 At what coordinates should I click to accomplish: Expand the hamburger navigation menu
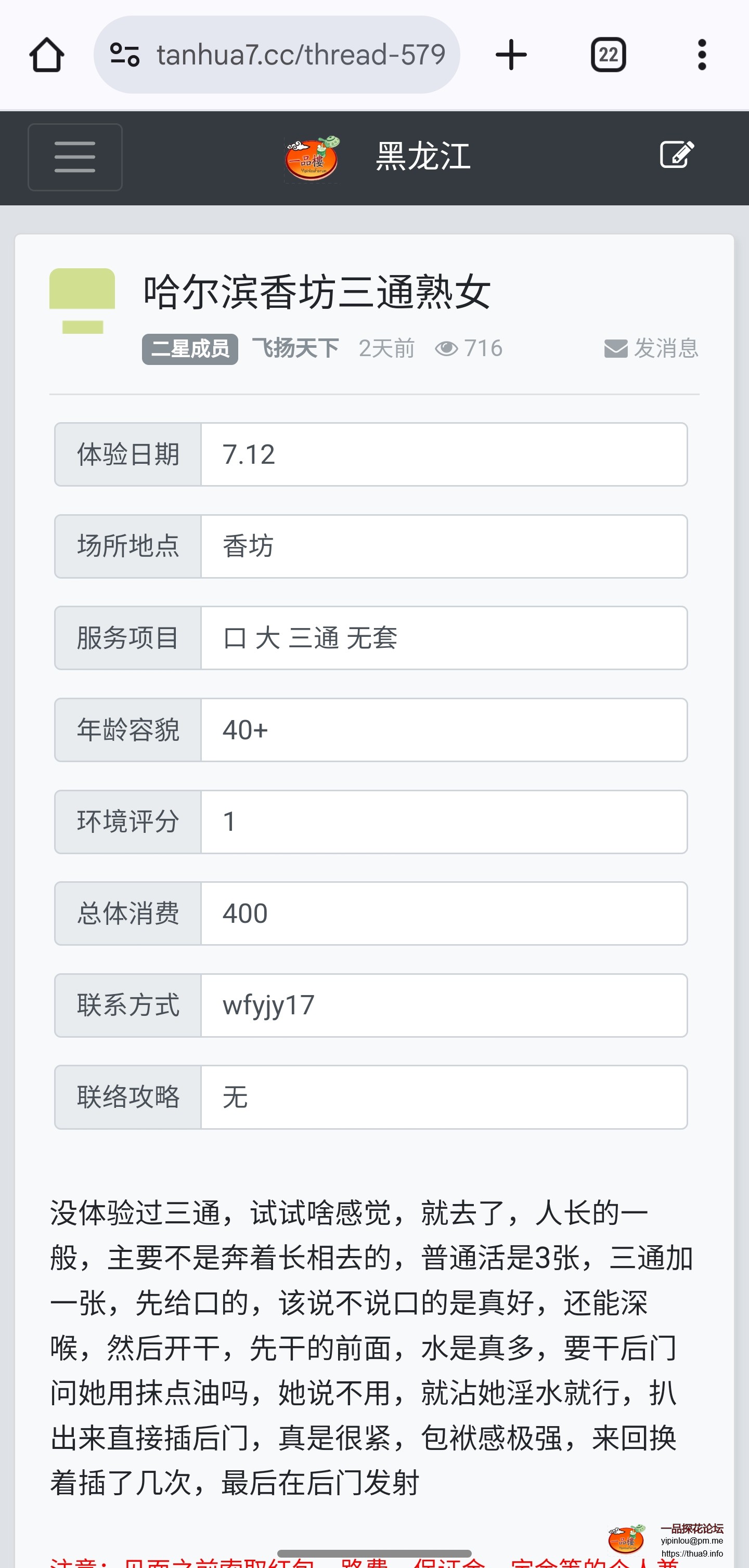coord(74,156)
